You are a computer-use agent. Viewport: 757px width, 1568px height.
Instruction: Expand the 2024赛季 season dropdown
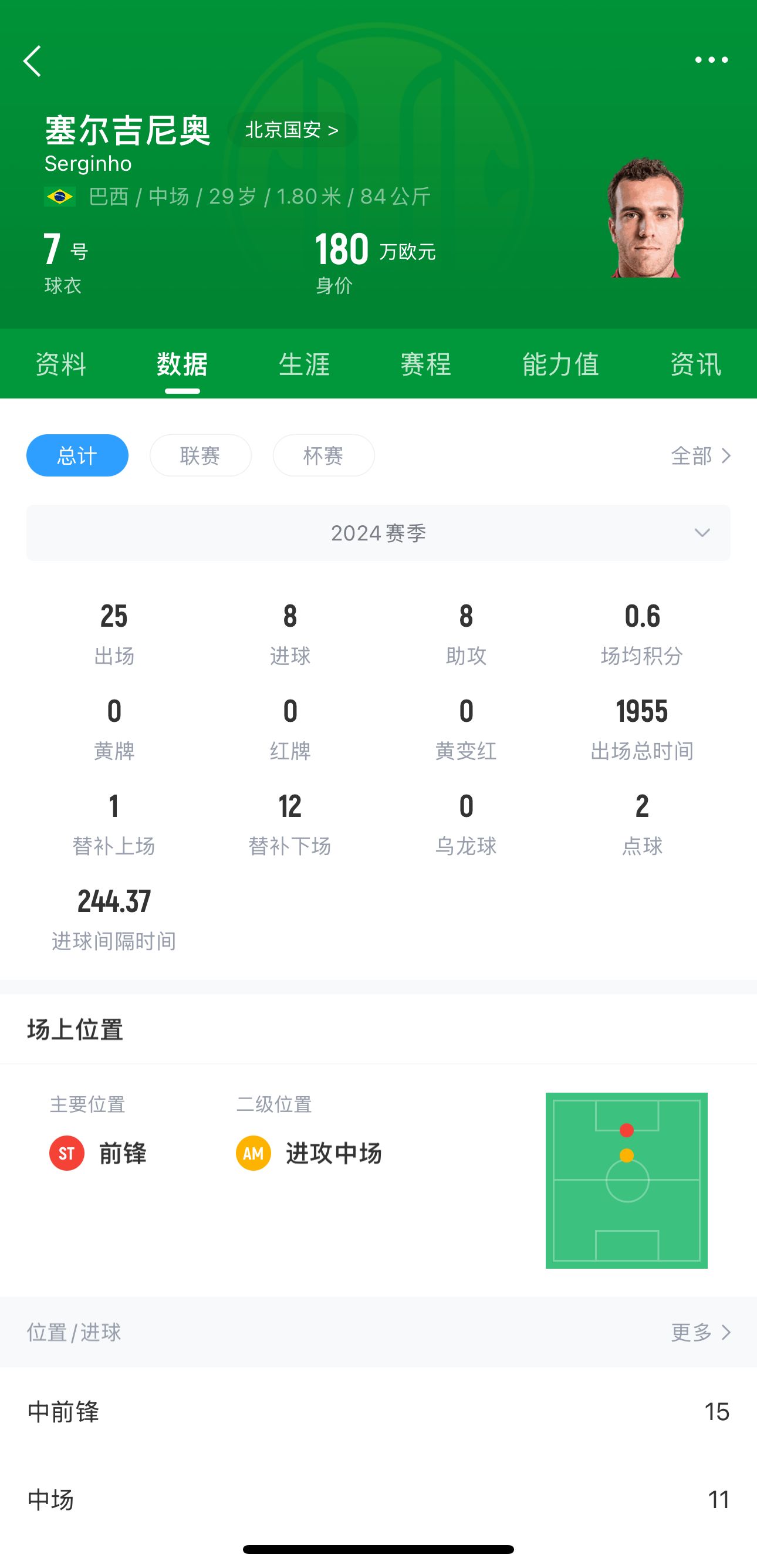coord(378,533)
